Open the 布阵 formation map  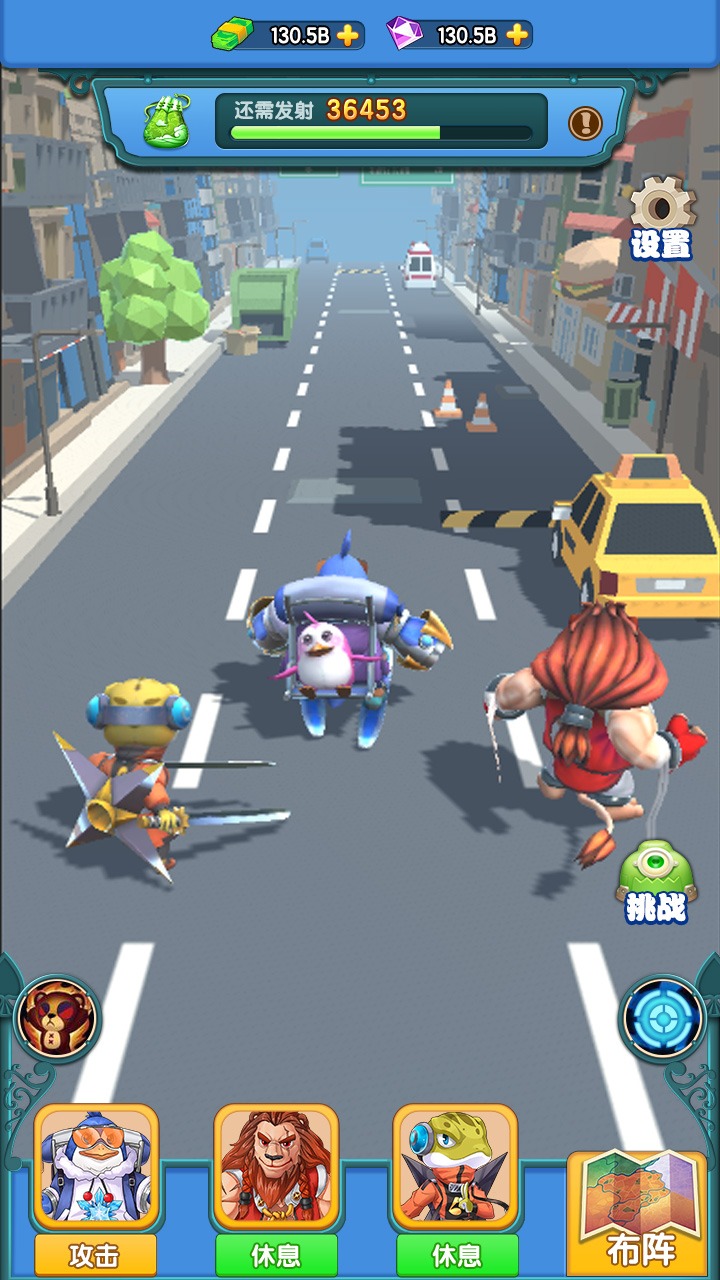(x=640, y=1213)
